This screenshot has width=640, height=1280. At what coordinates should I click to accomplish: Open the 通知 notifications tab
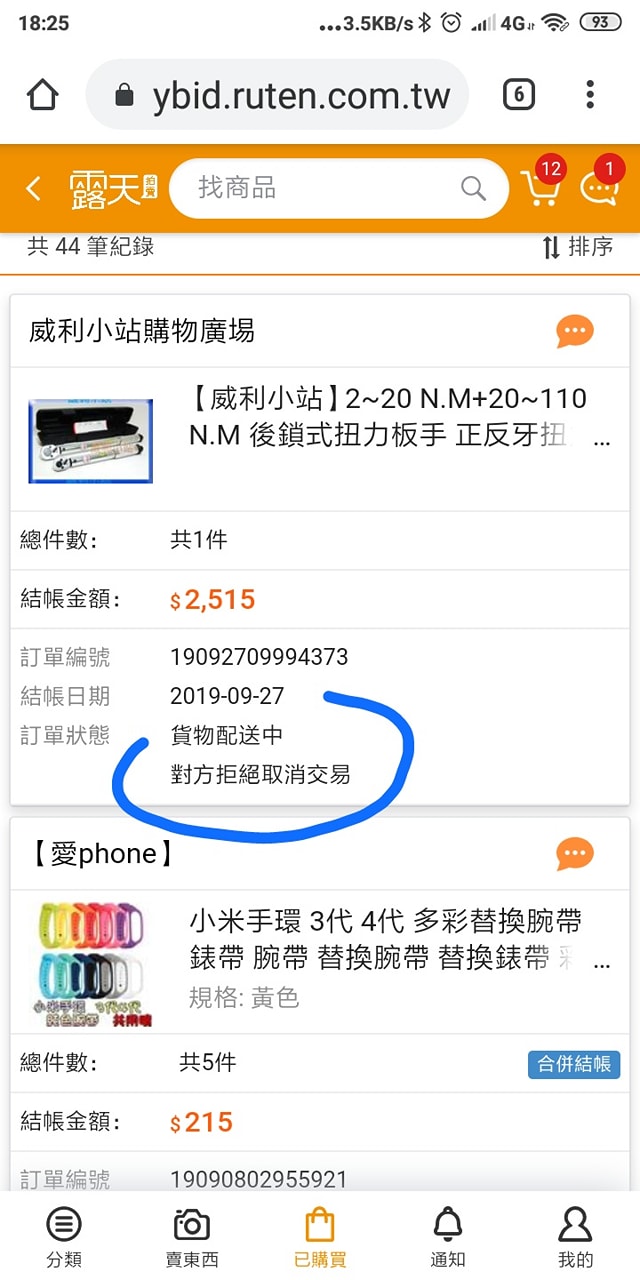(448, 1235)
